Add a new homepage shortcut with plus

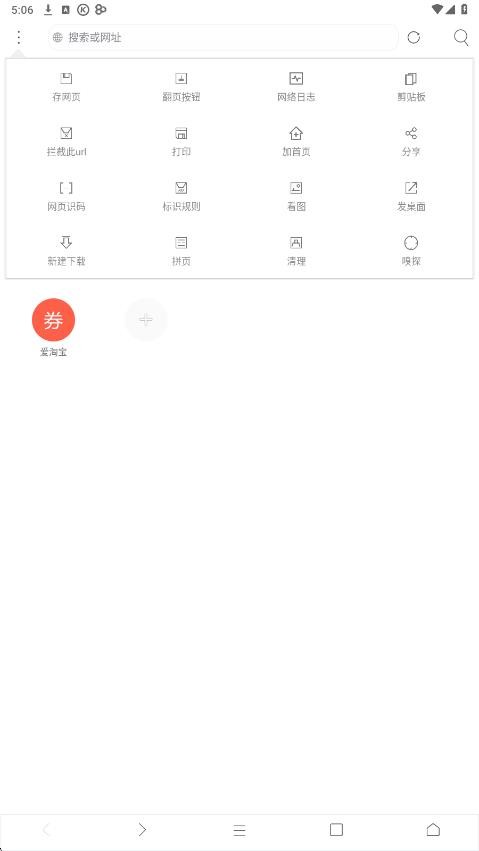(146, 320)
